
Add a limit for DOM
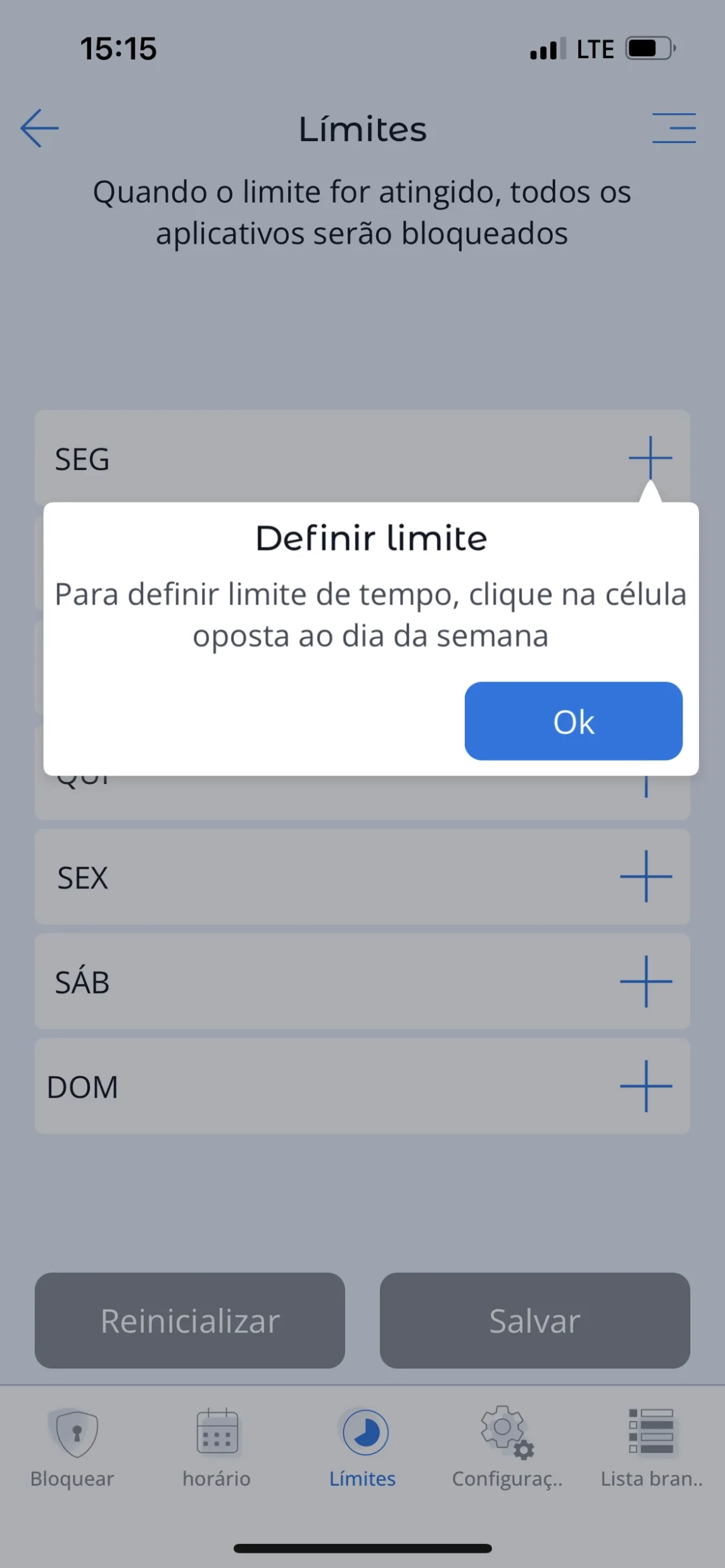tap(645, 1086)
